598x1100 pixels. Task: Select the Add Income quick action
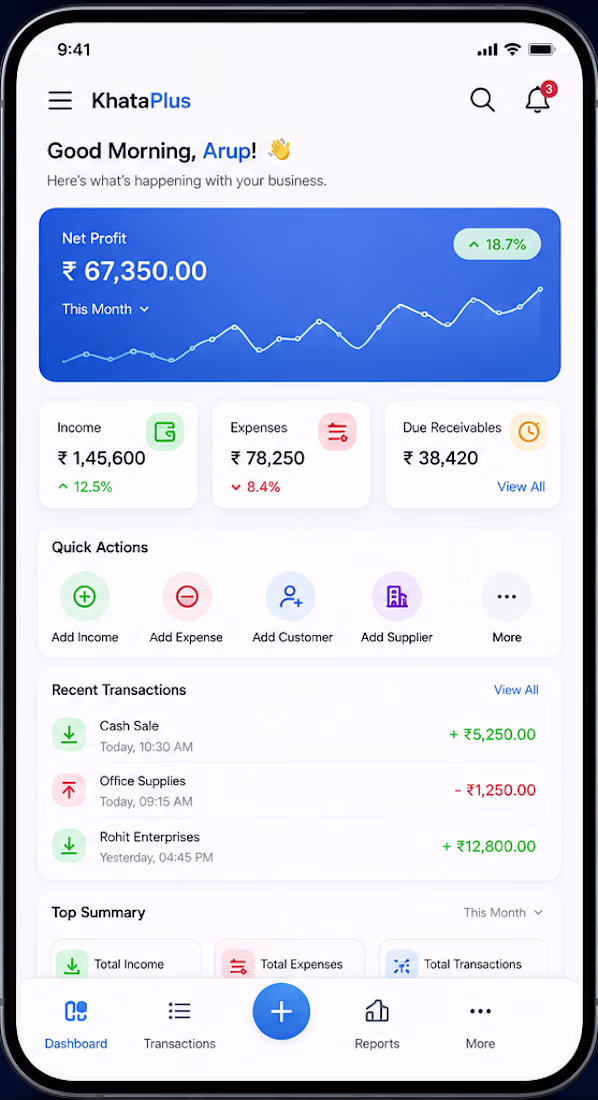[x=85, y=608]
